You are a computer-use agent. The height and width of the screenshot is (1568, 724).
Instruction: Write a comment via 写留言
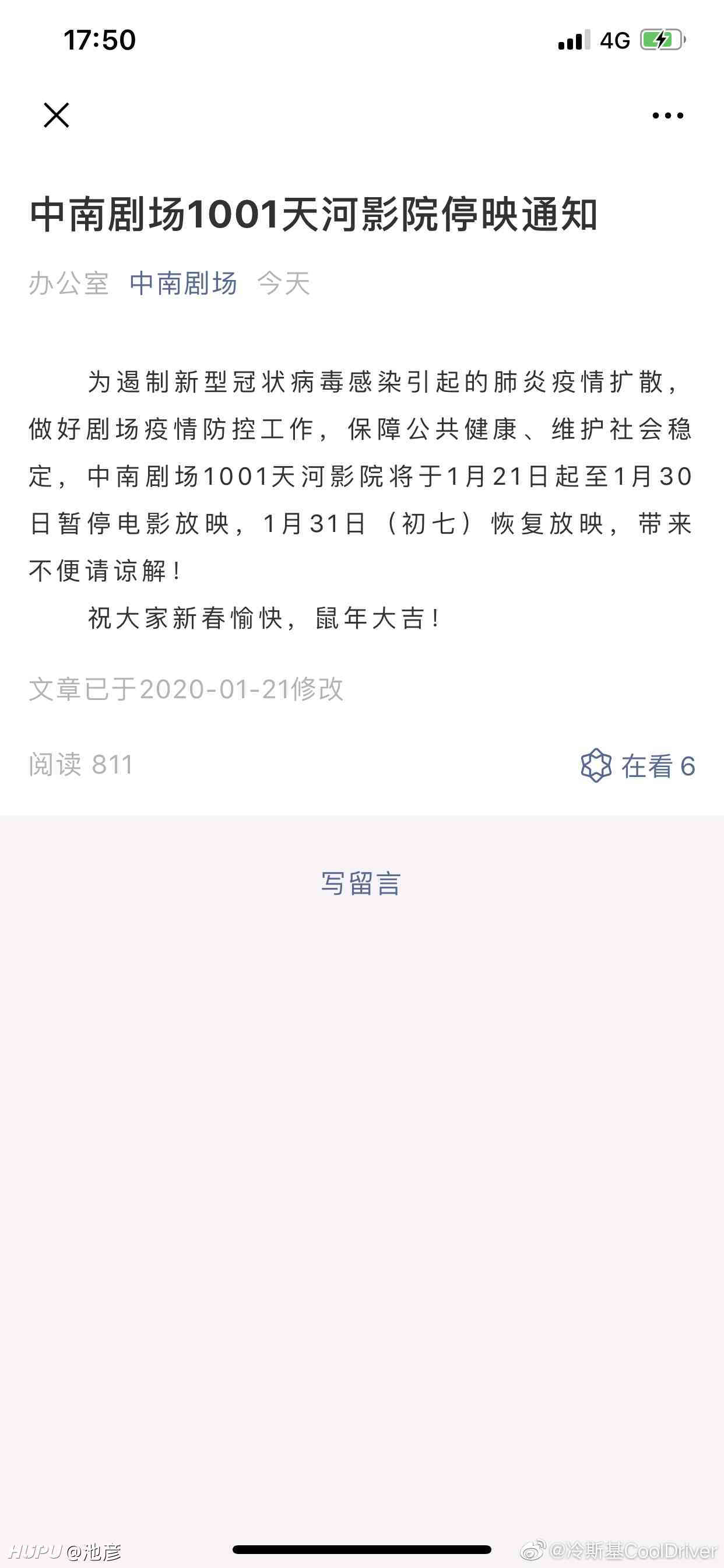361,883
